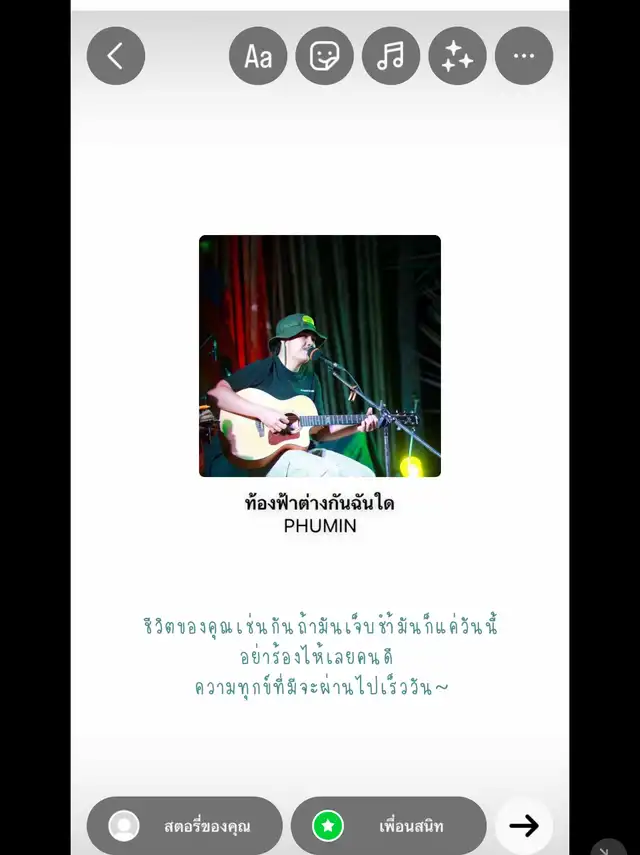Add text with the Aa tool
640x855 pixels.
coord(258,56)
